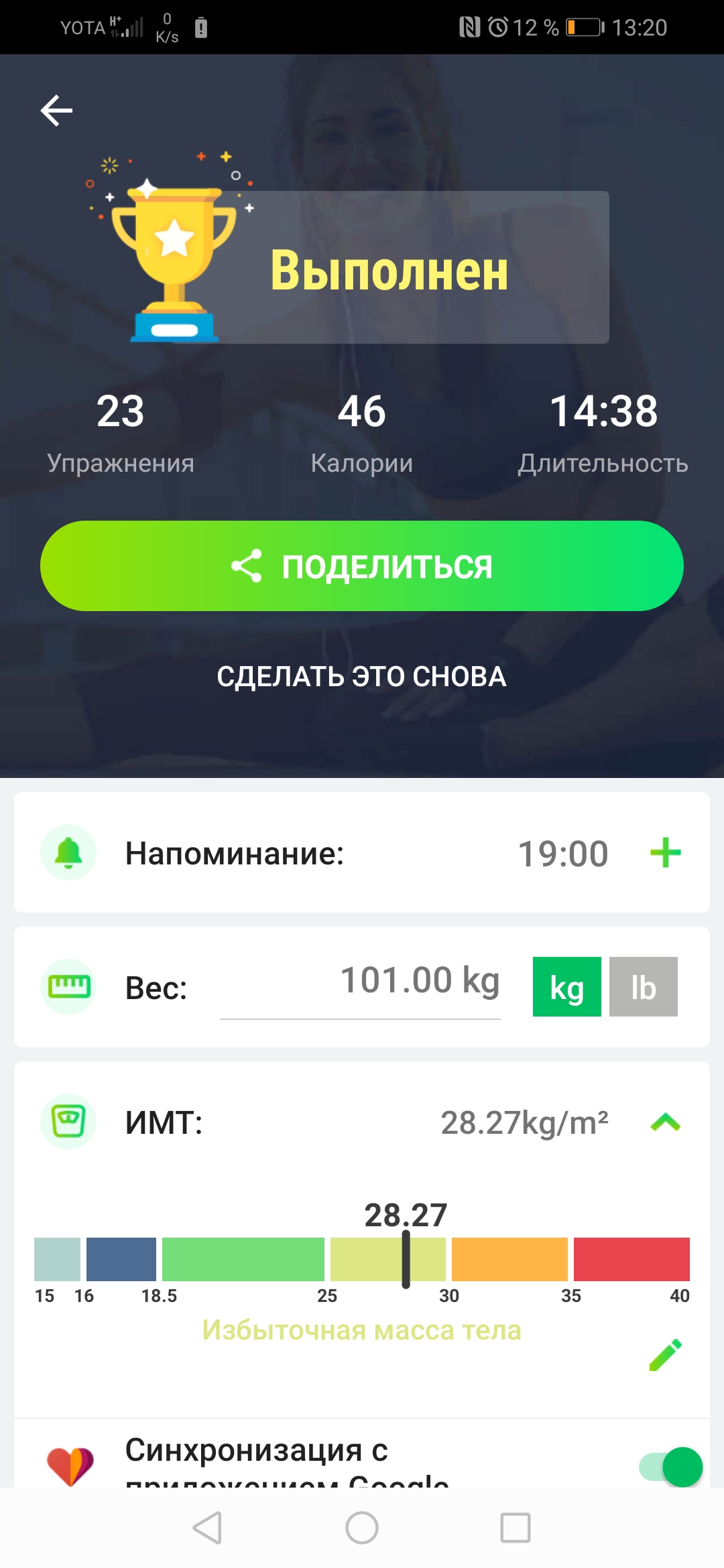The width and height of the screenshot is (724, 1568).
Task: Open the 19:00 reminder time
Action: coord(563,854)
